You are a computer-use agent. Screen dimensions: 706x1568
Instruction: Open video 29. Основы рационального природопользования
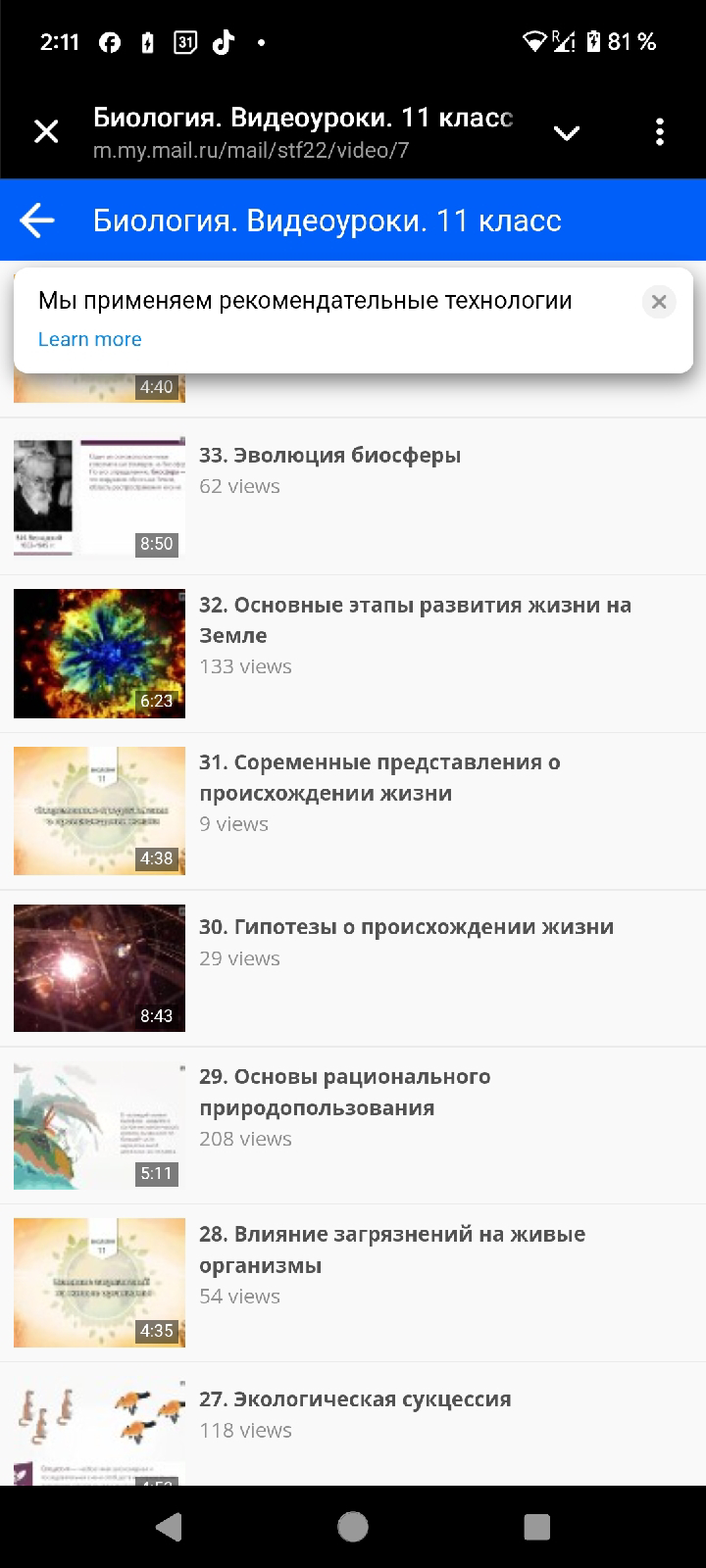344,1092
